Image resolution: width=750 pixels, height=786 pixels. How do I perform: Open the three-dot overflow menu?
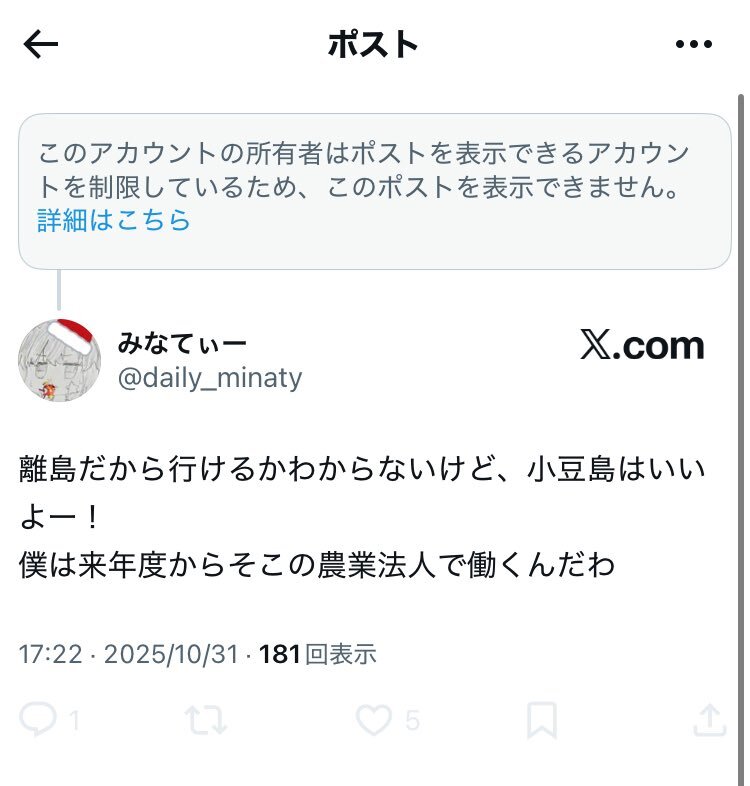693,44
